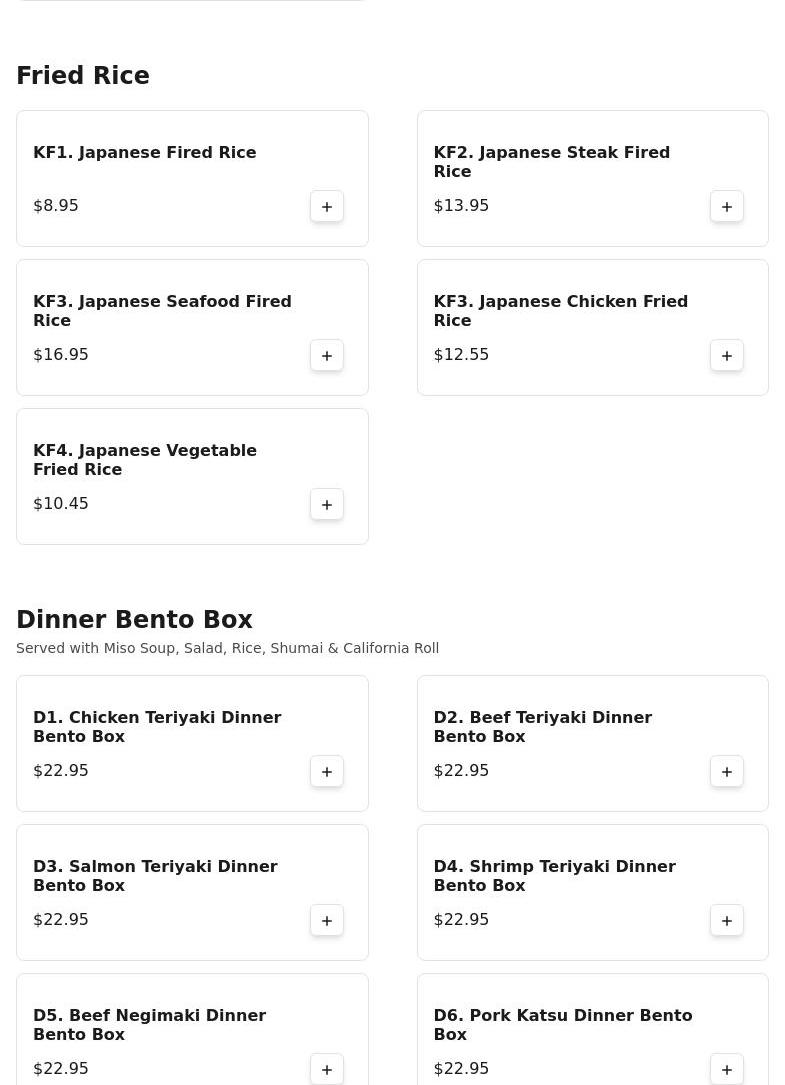The height and width of the screenshot is (1085, 785).
Task: Add KF1. Japanese Fired Rice to cart
Action: pyautogui.click(x=327, y=206)
